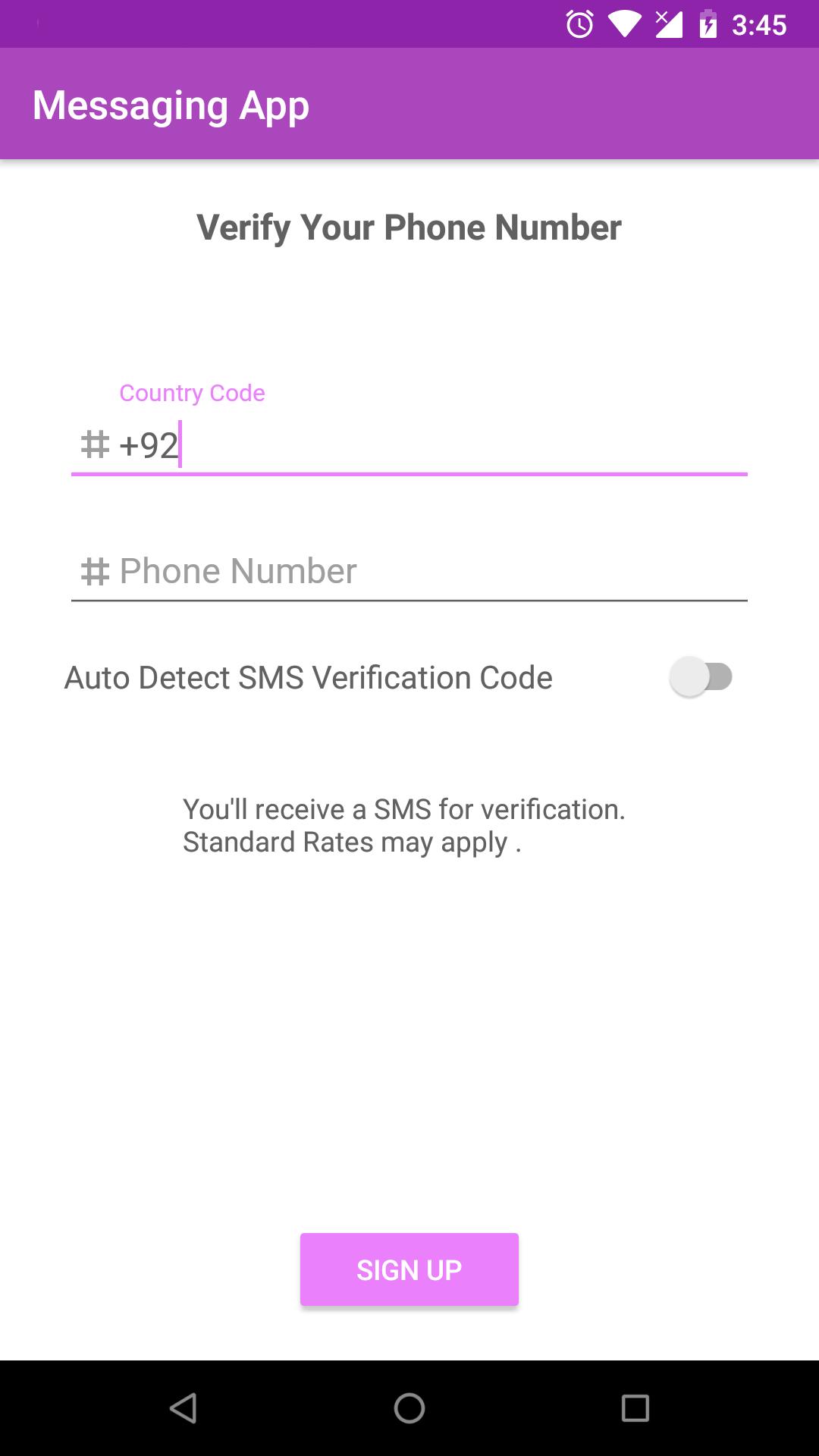Click the hashtag icon beside the Country Code field
819x1456 pixels.
[x=94, y=444]
